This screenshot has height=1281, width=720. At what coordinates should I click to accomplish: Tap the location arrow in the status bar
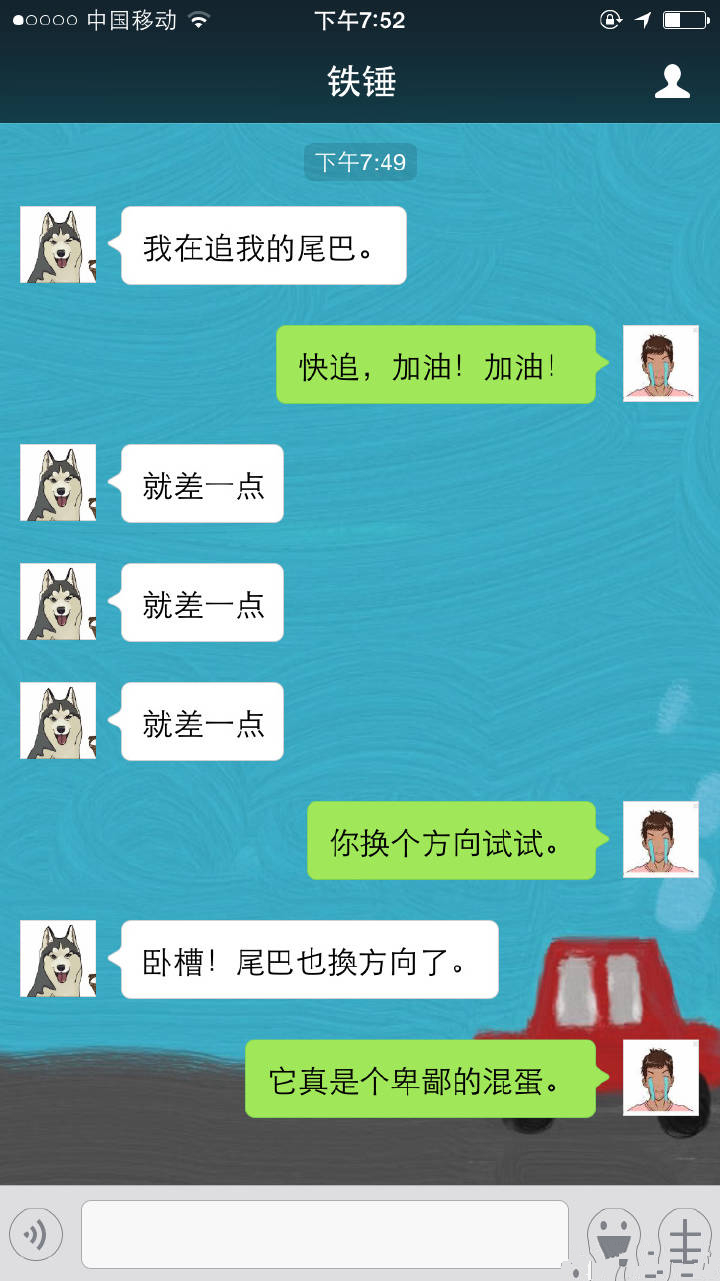641,17
